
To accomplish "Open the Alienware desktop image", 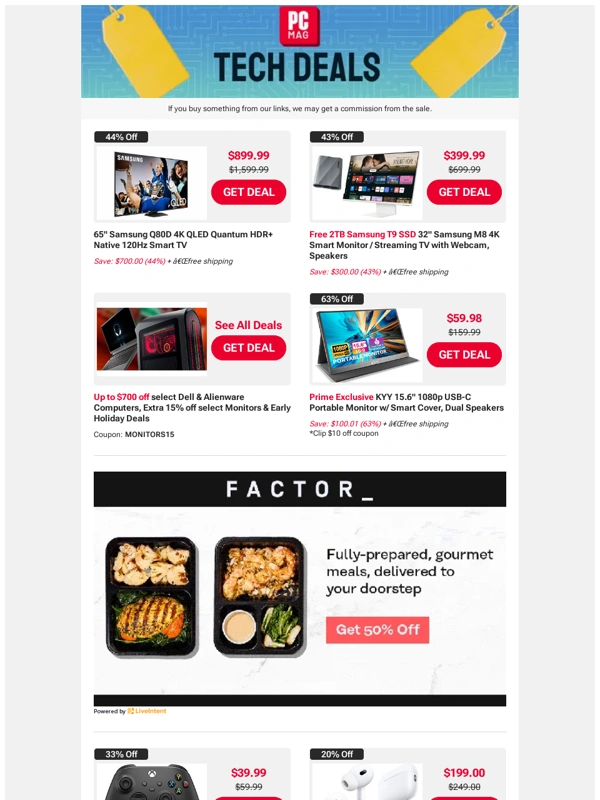I will [x=151, y=338].
